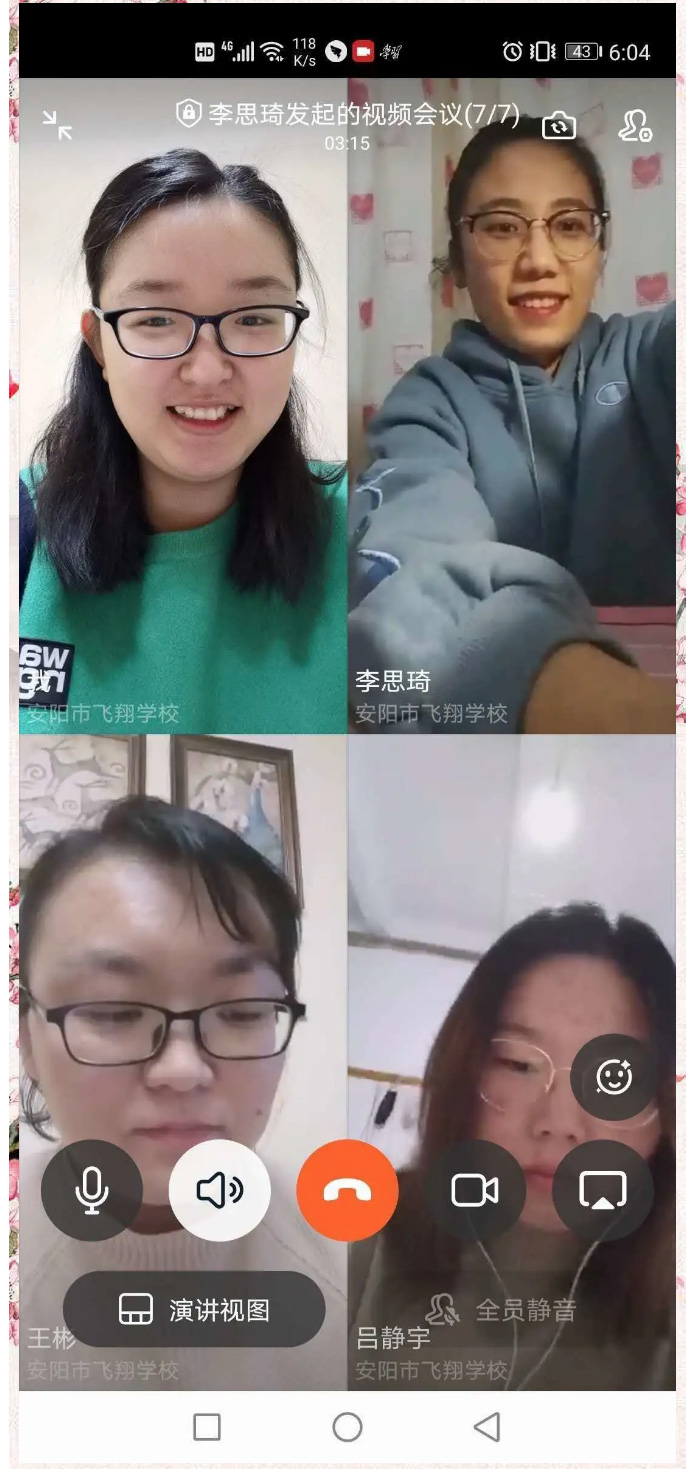Flip the camera
The width and height of the screenshot is (690, 1469).
[x=559, y=126]
